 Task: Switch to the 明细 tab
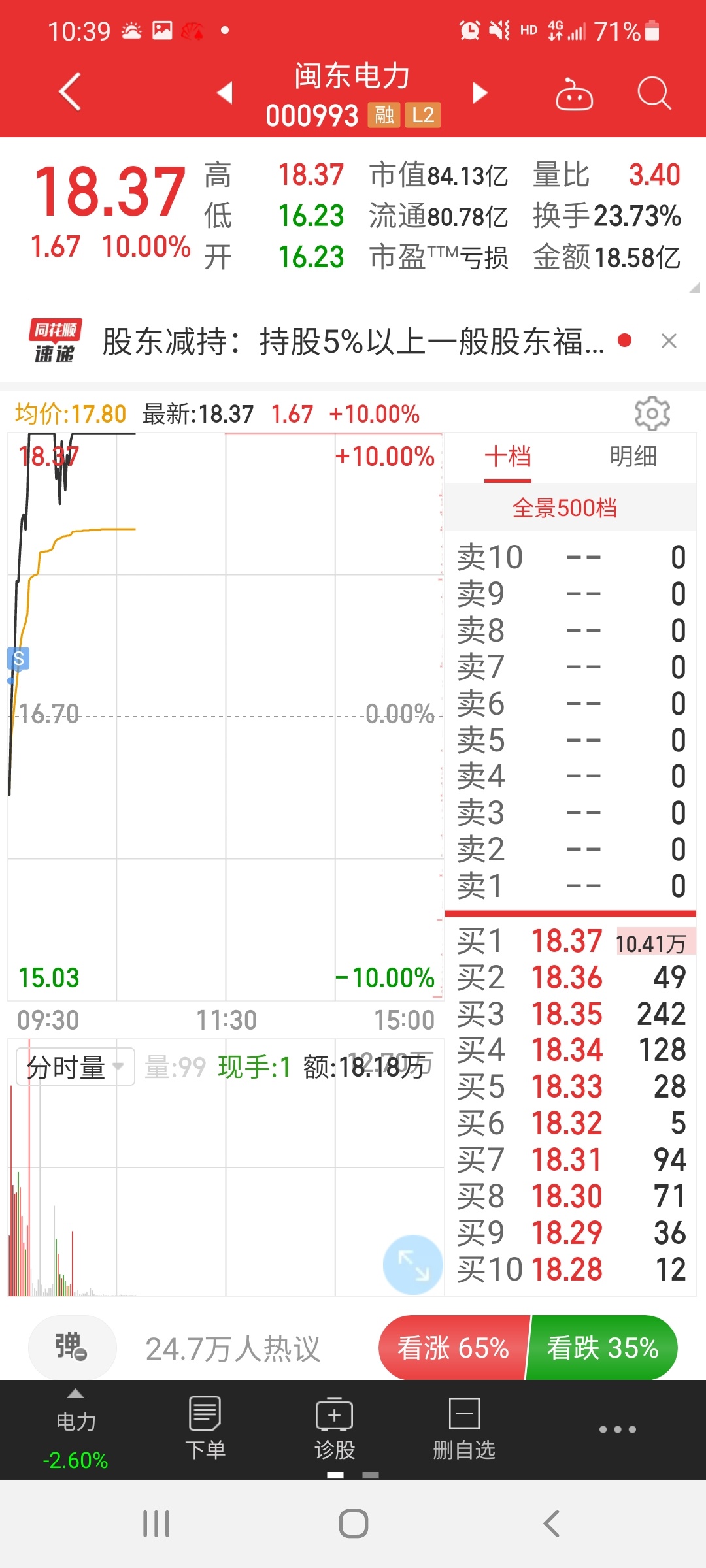point(633,456)
